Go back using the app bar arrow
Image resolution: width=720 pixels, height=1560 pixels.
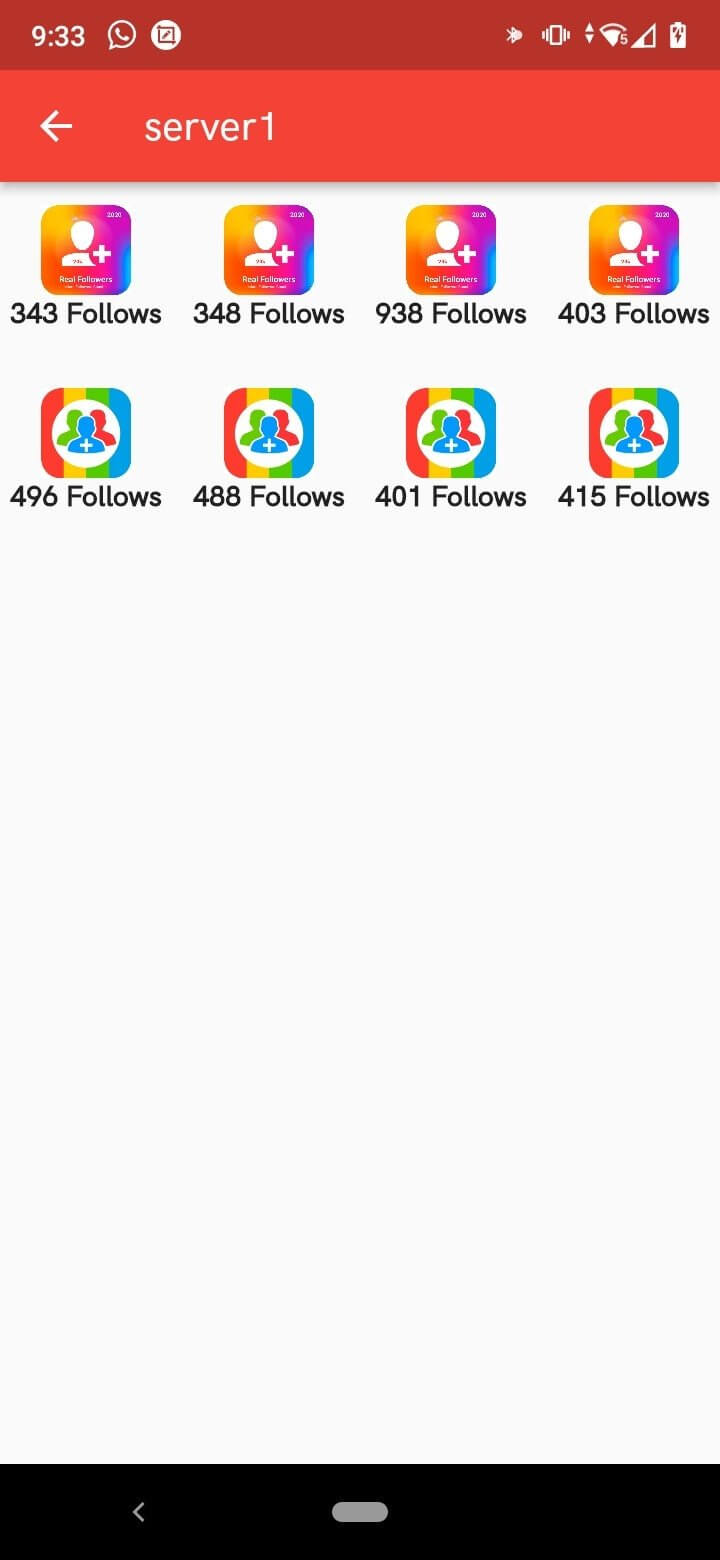click(x=56, y=126)
